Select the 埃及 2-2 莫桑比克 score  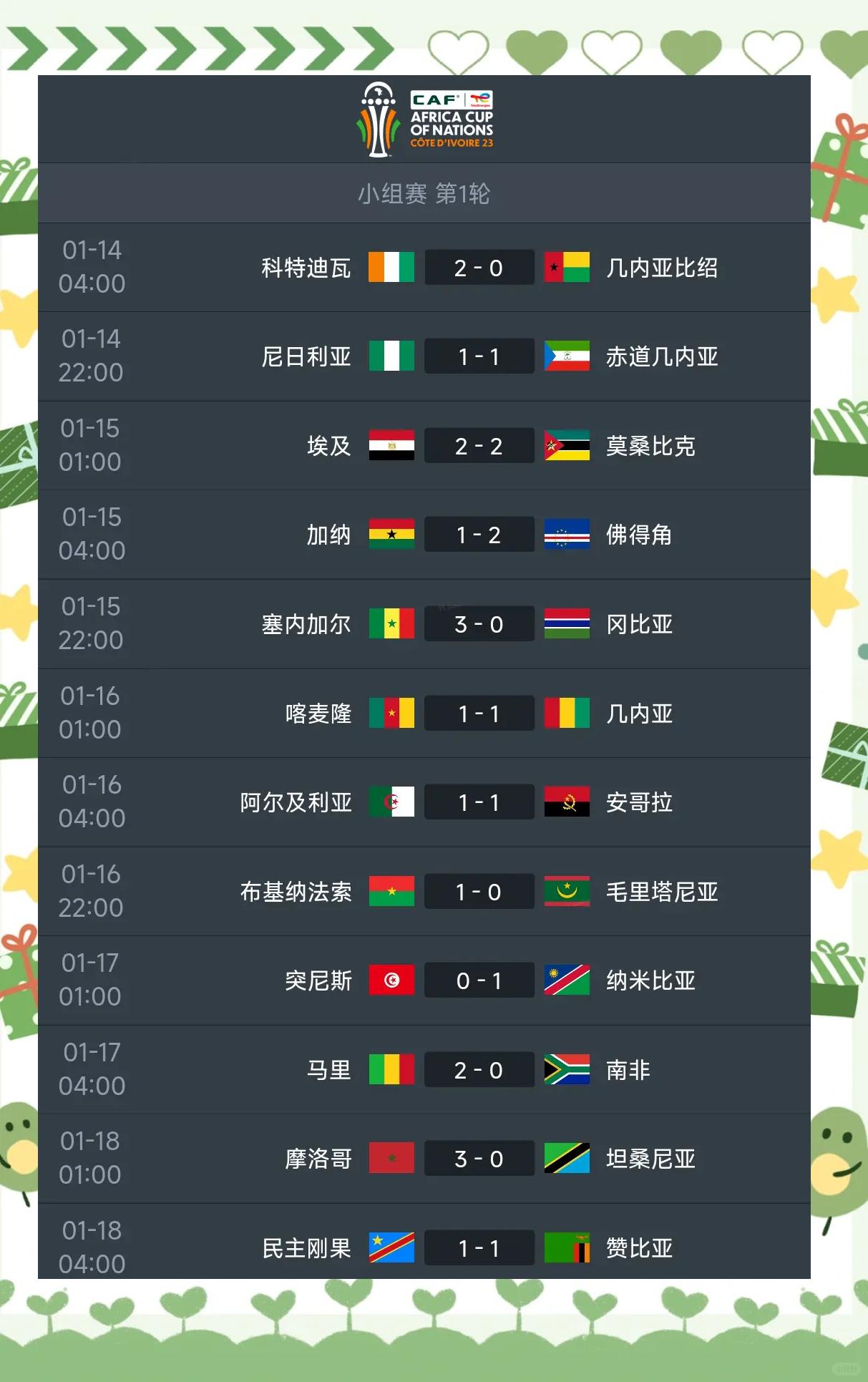click(x=478, y=445)
